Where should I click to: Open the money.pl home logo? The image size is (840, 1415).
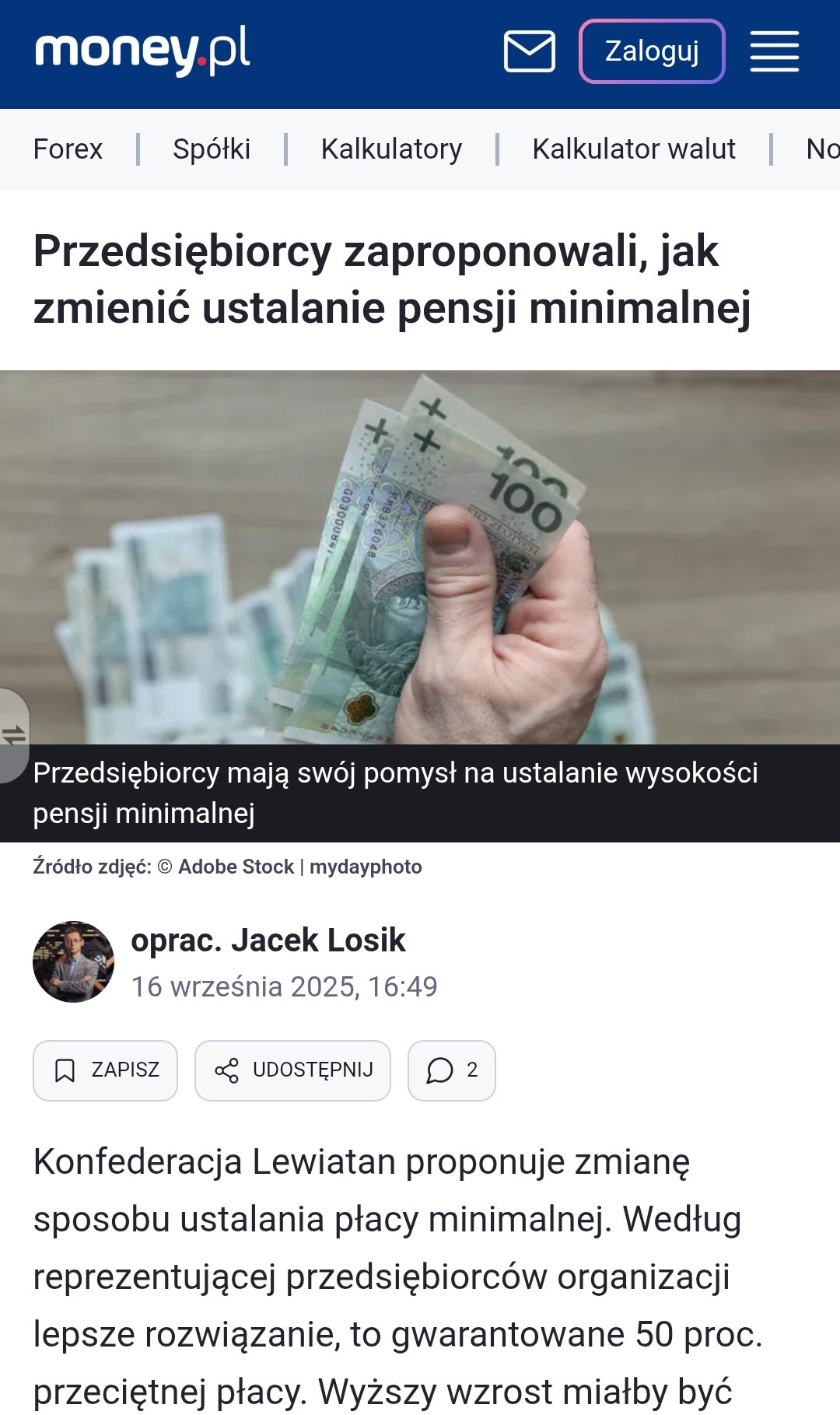tap(142, 51)
